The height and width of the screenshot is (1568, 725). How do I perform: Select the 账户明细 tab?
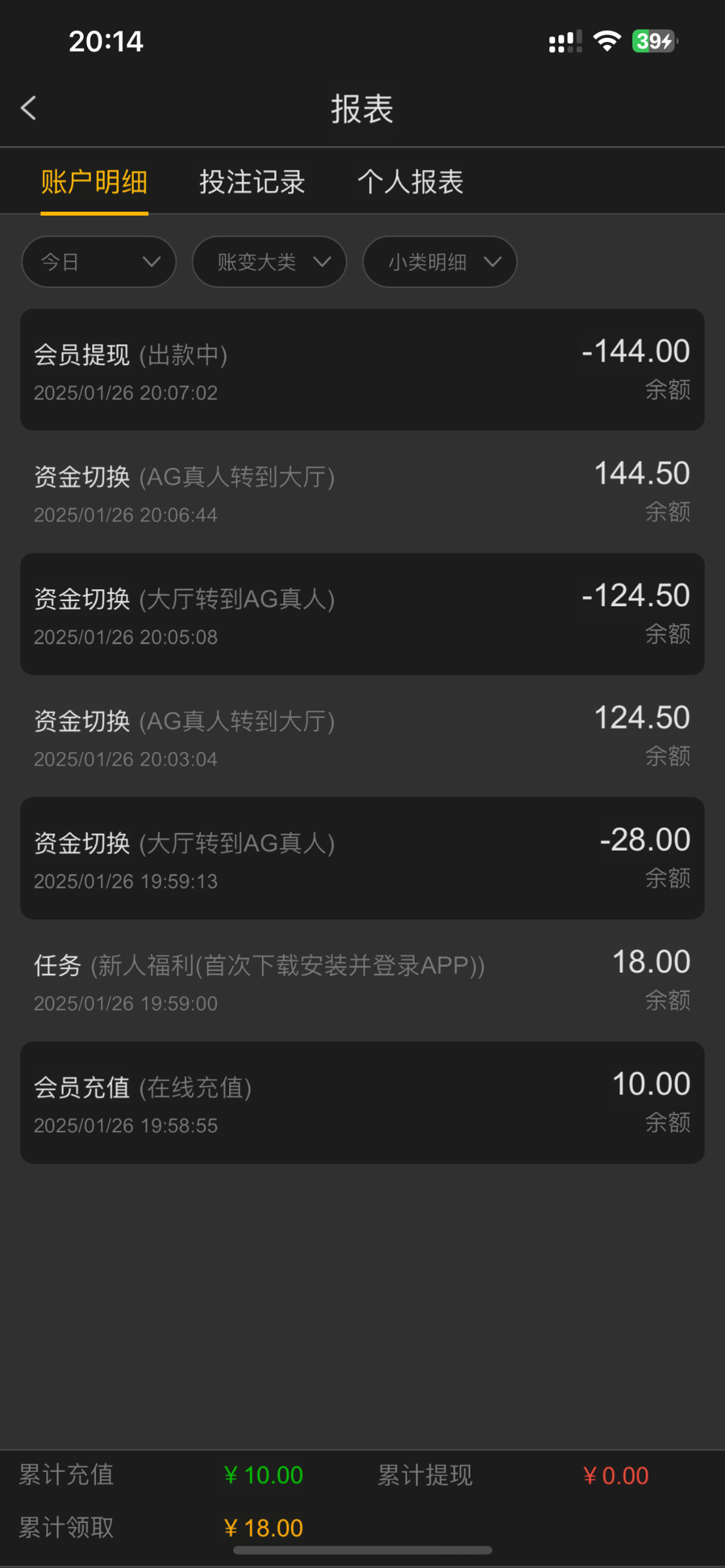point(94,182)
